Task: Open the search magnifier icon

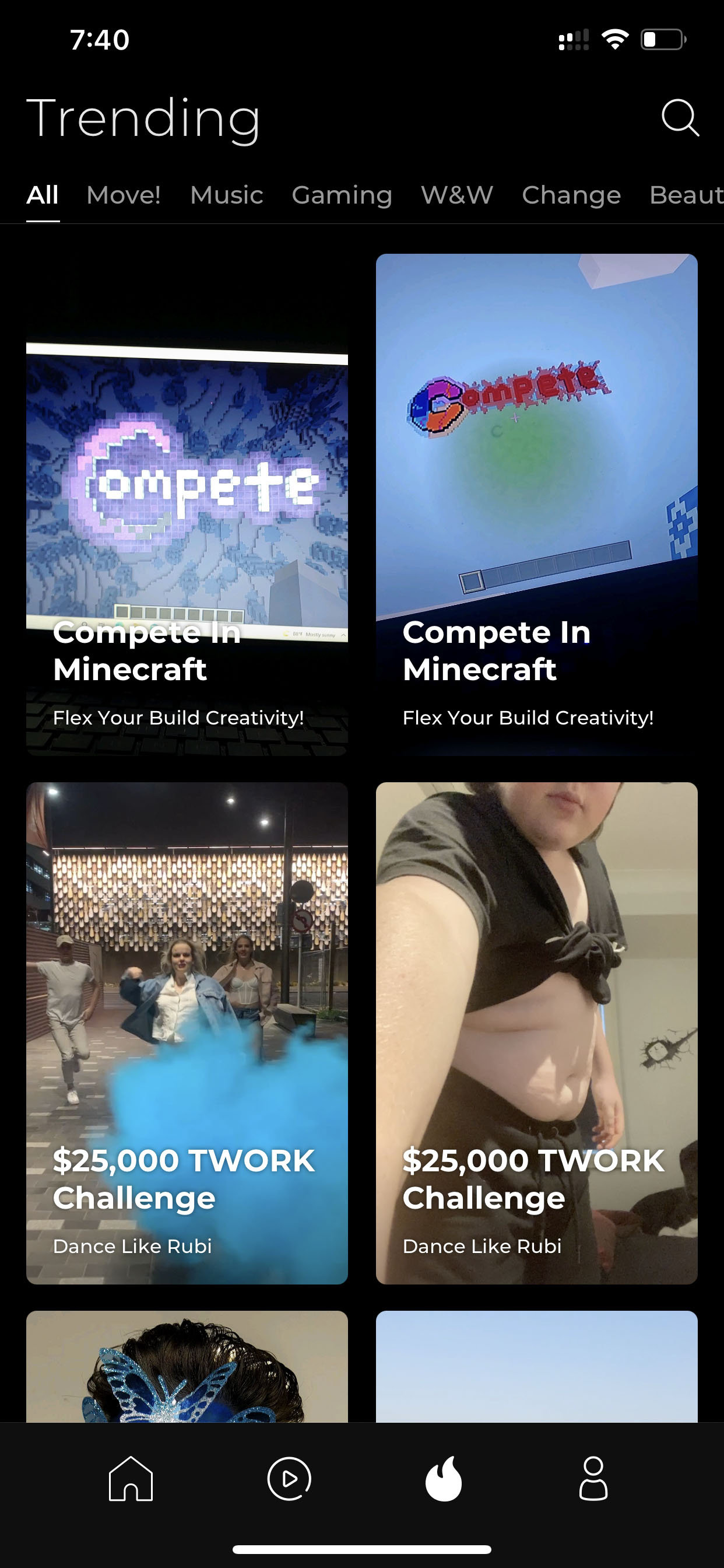Action: tap(680, 117)
